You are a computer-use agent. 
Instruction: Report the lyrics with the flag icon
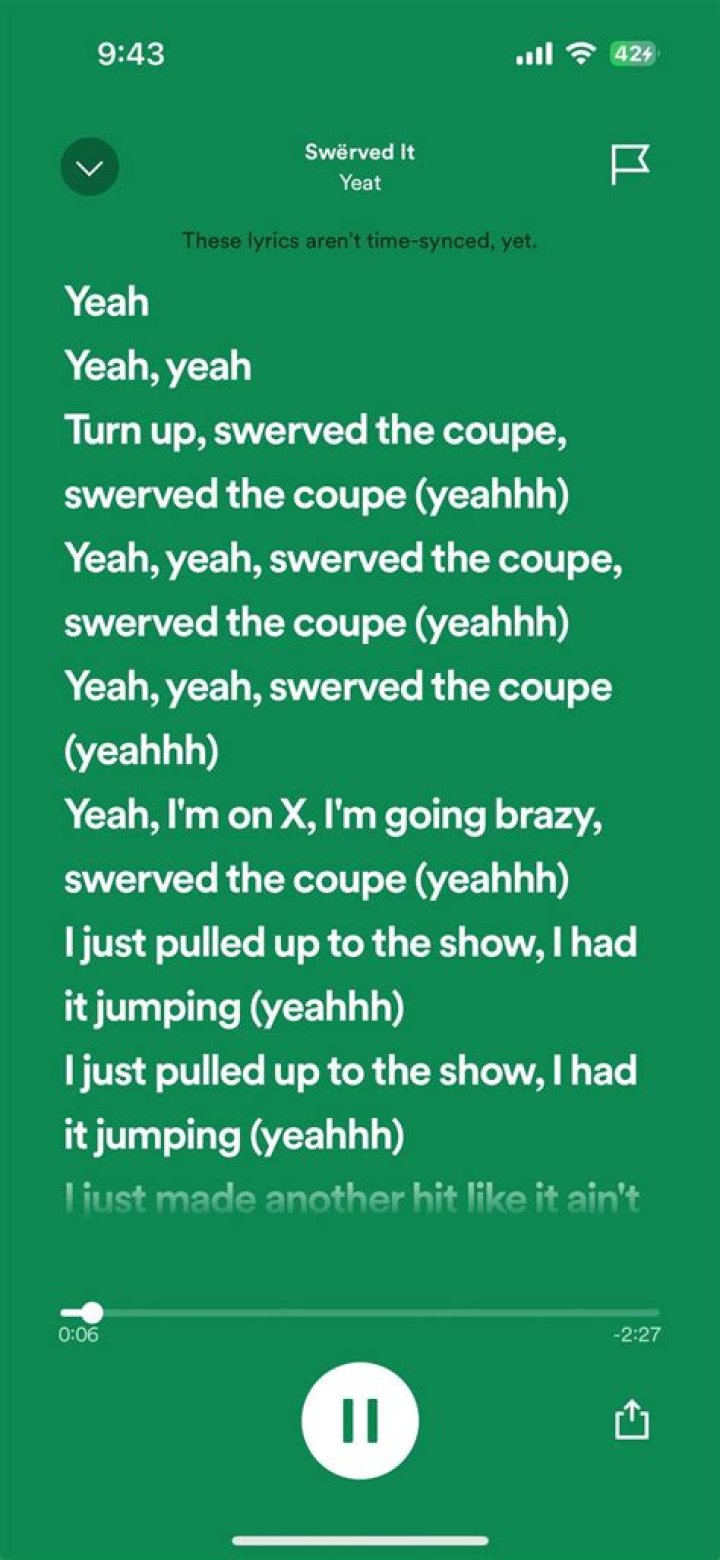(x=630, y=165)
